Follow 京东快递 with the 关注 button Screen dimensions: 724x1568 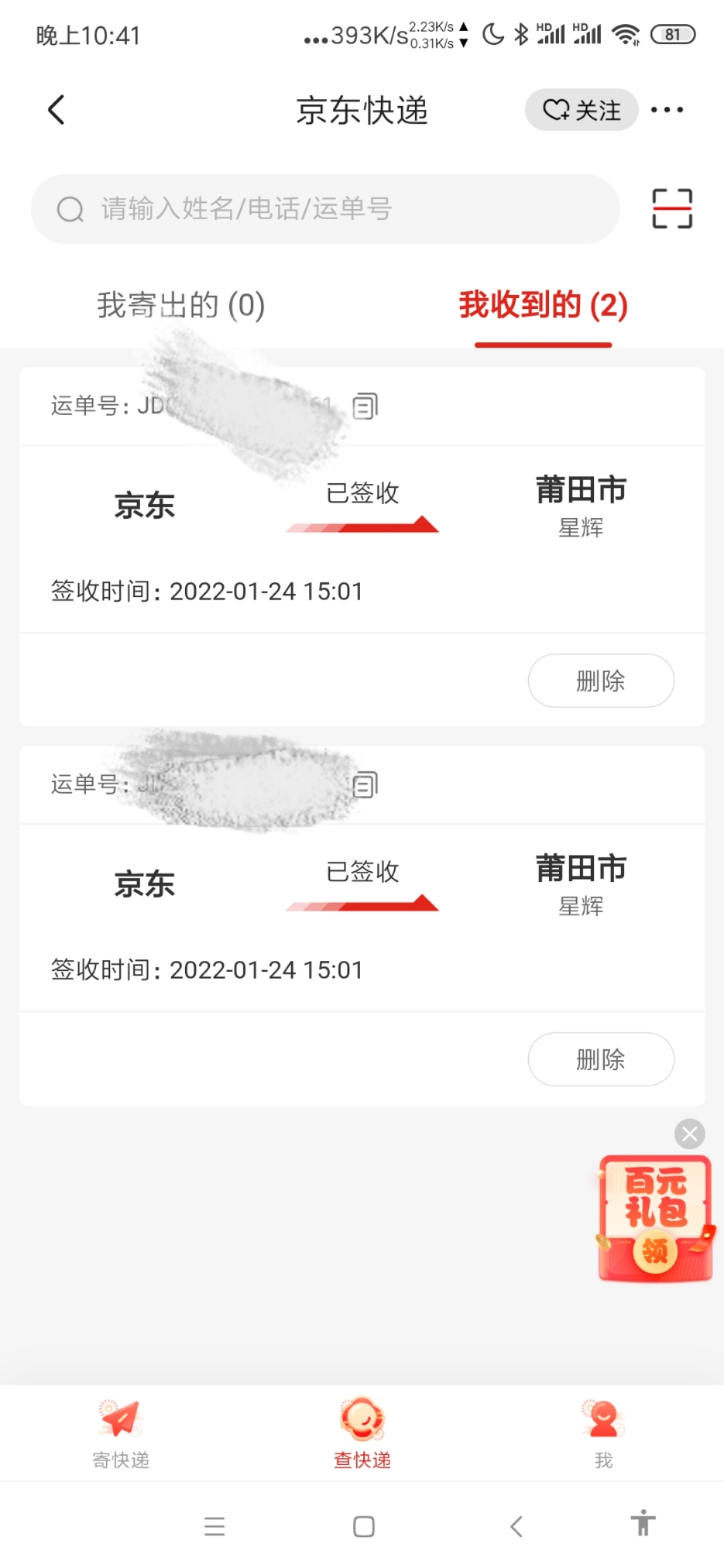(581, 110)
